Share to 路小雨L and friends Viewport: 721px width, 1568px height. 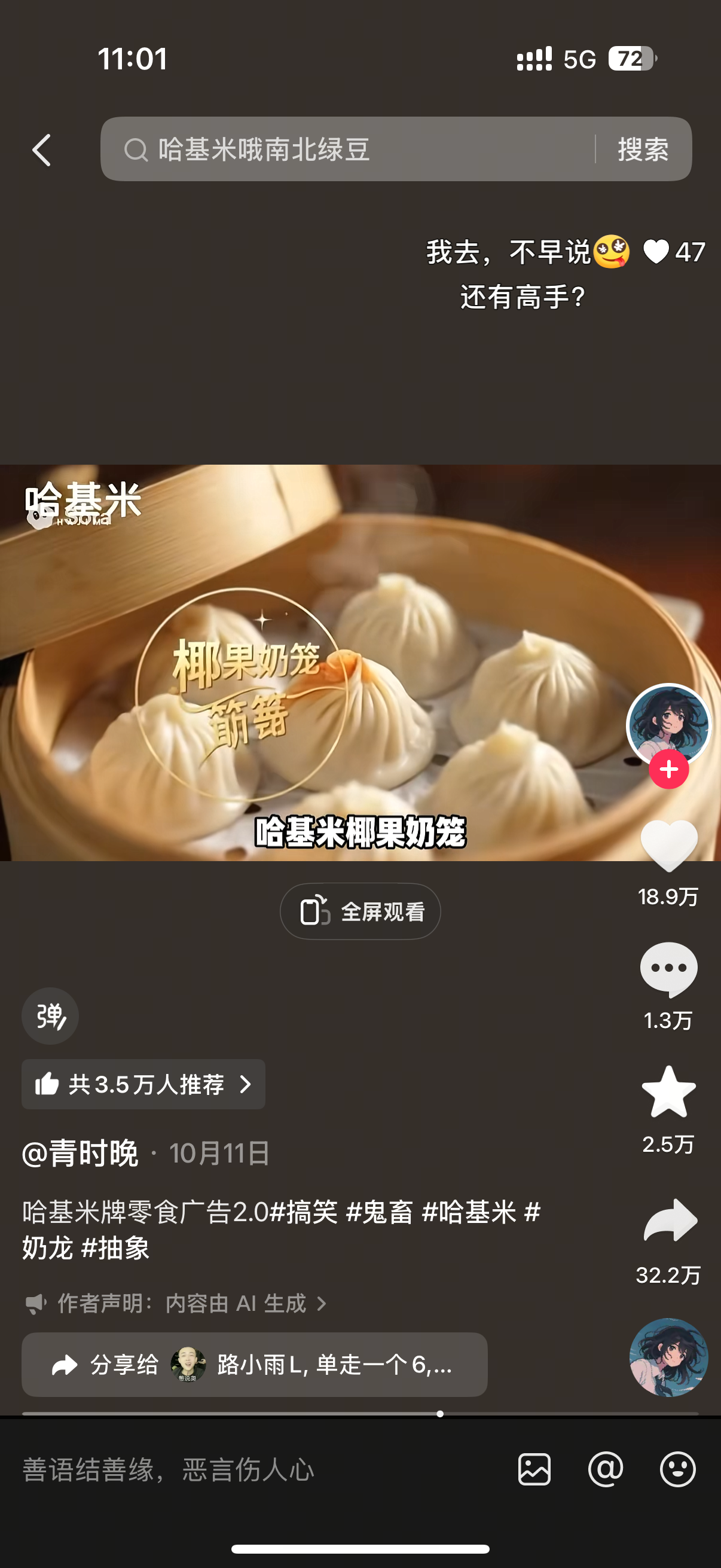point(254,1365)
